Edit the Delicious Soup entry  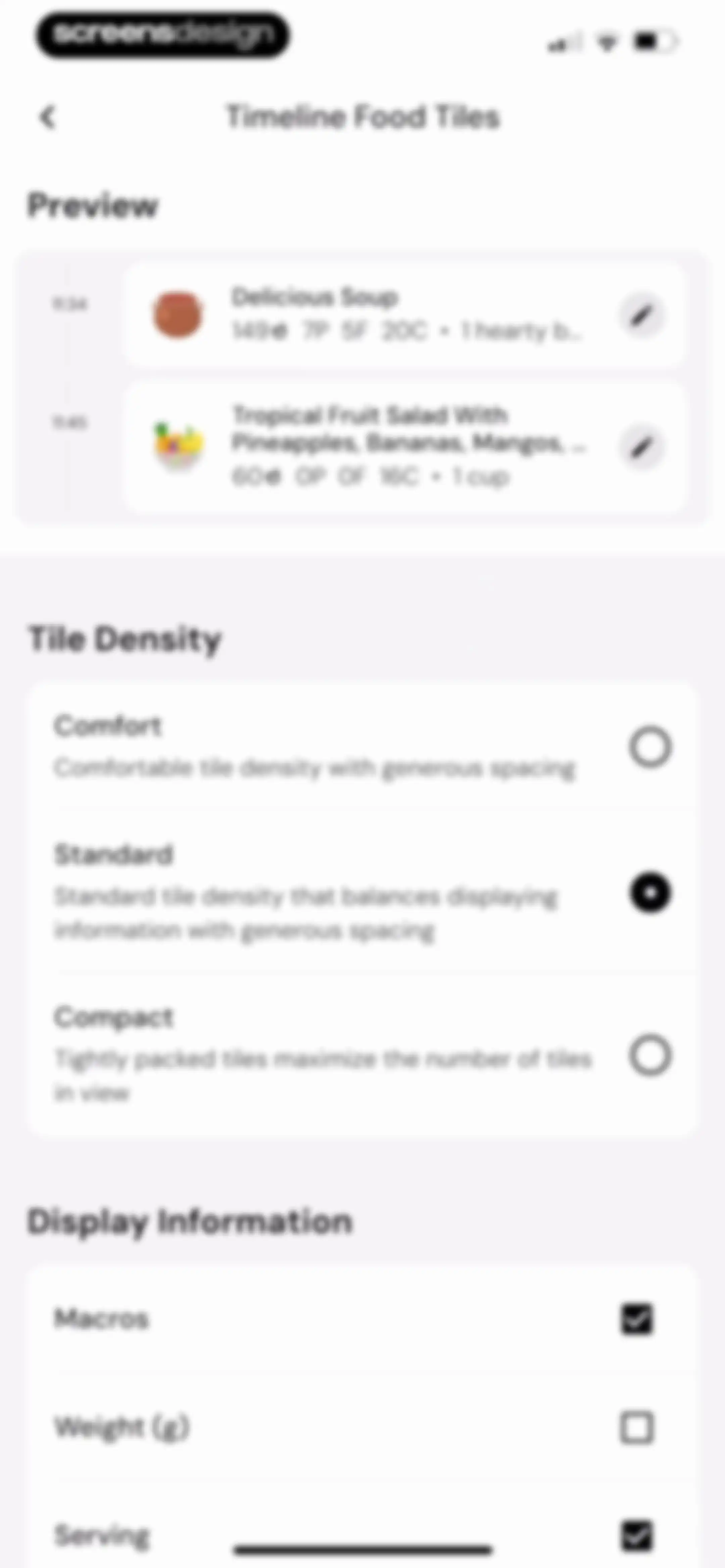pyautogui.click(x=641, y=315)
